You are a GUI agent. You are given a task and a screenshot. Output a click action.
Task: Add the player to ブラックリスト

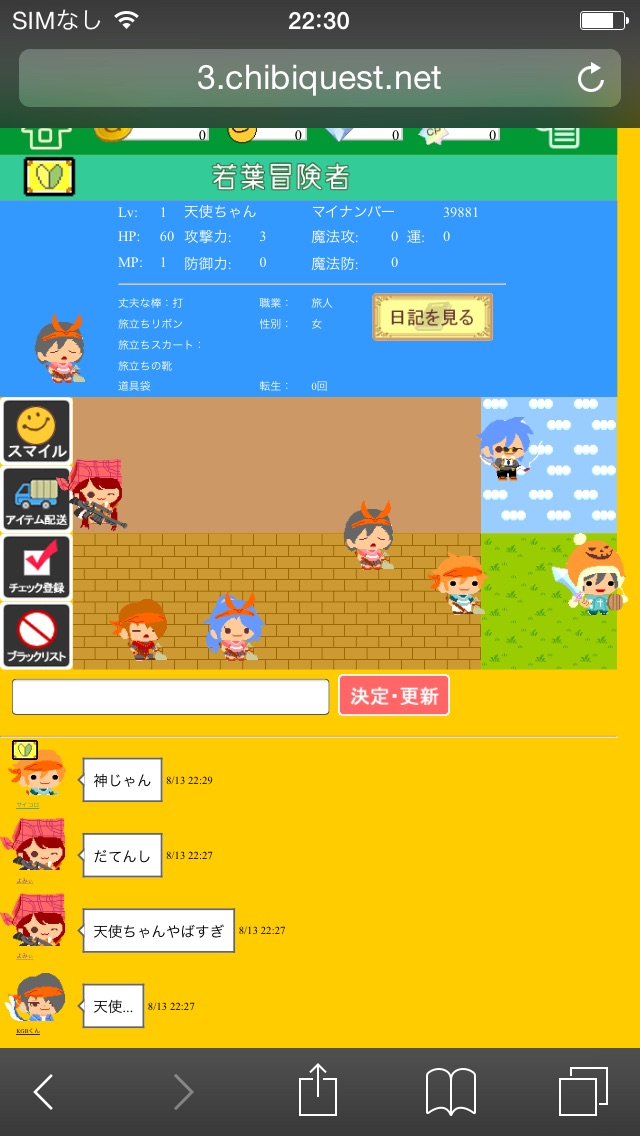coord(37,635)
